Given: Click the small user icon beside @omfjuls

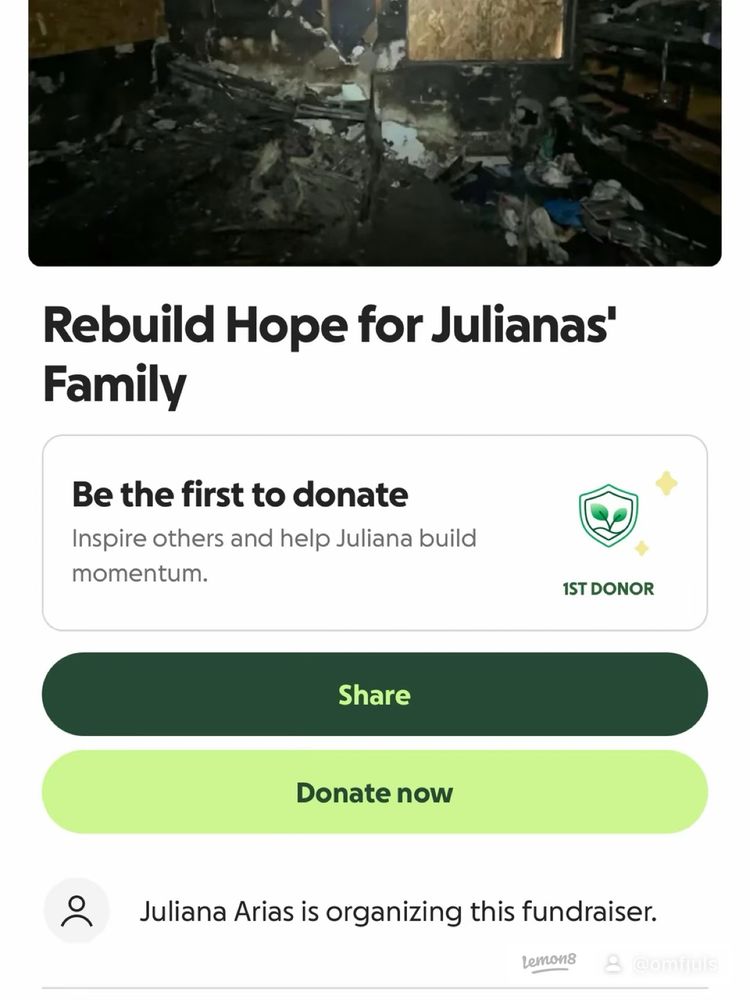Looking at the screenshot, I should [612, 960].
